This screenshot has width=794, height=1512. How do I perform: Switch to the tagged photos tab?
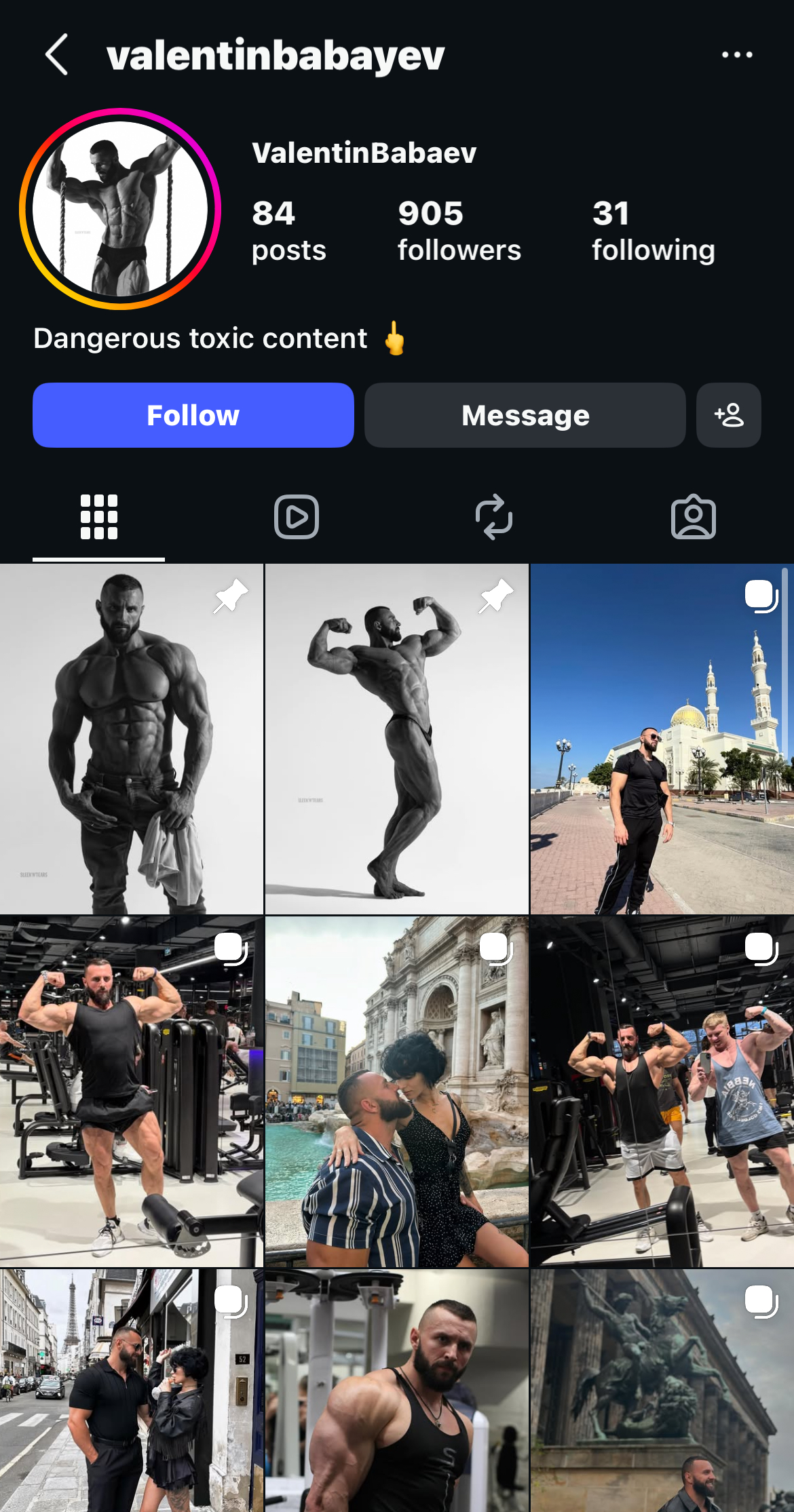coord(693,517)
